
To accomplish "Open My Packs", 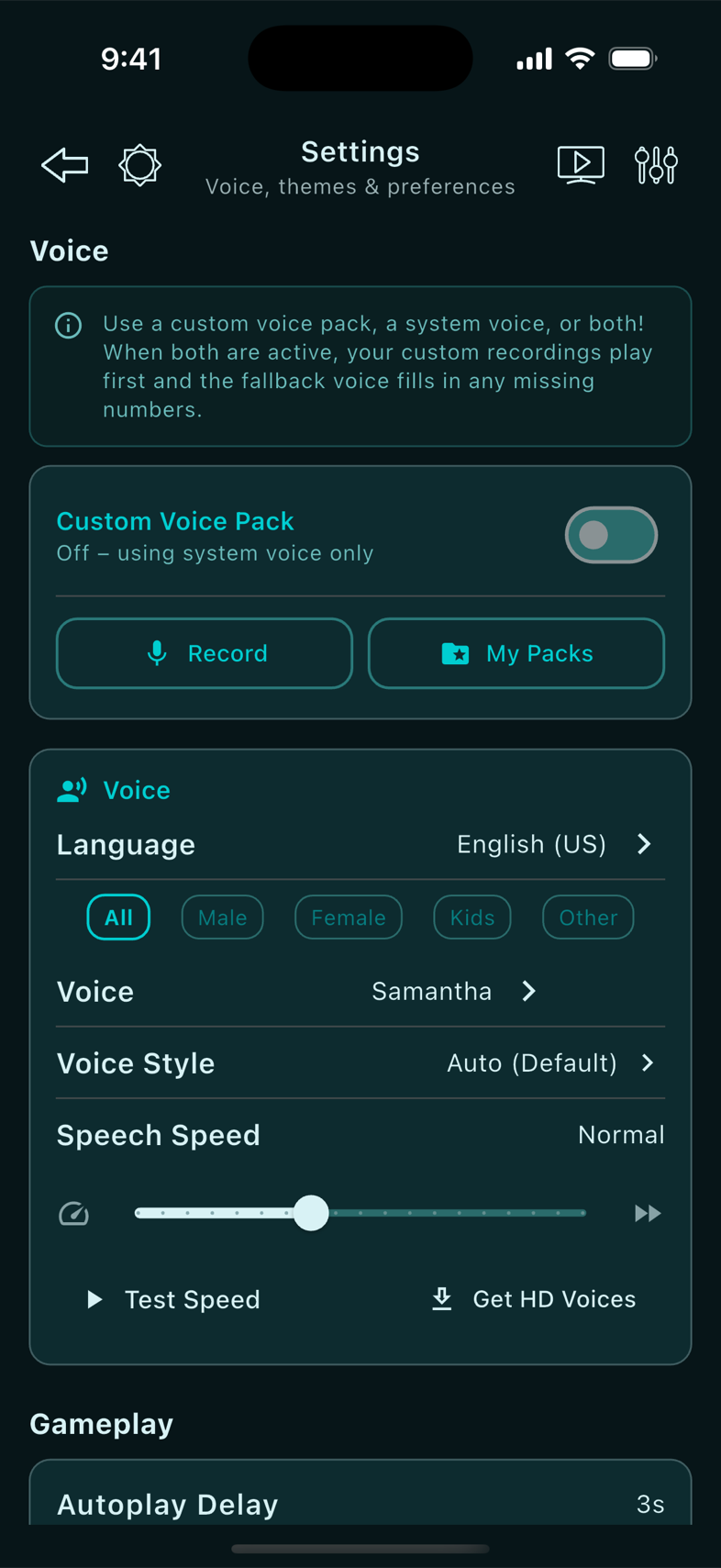I will [x=516, y=653].
